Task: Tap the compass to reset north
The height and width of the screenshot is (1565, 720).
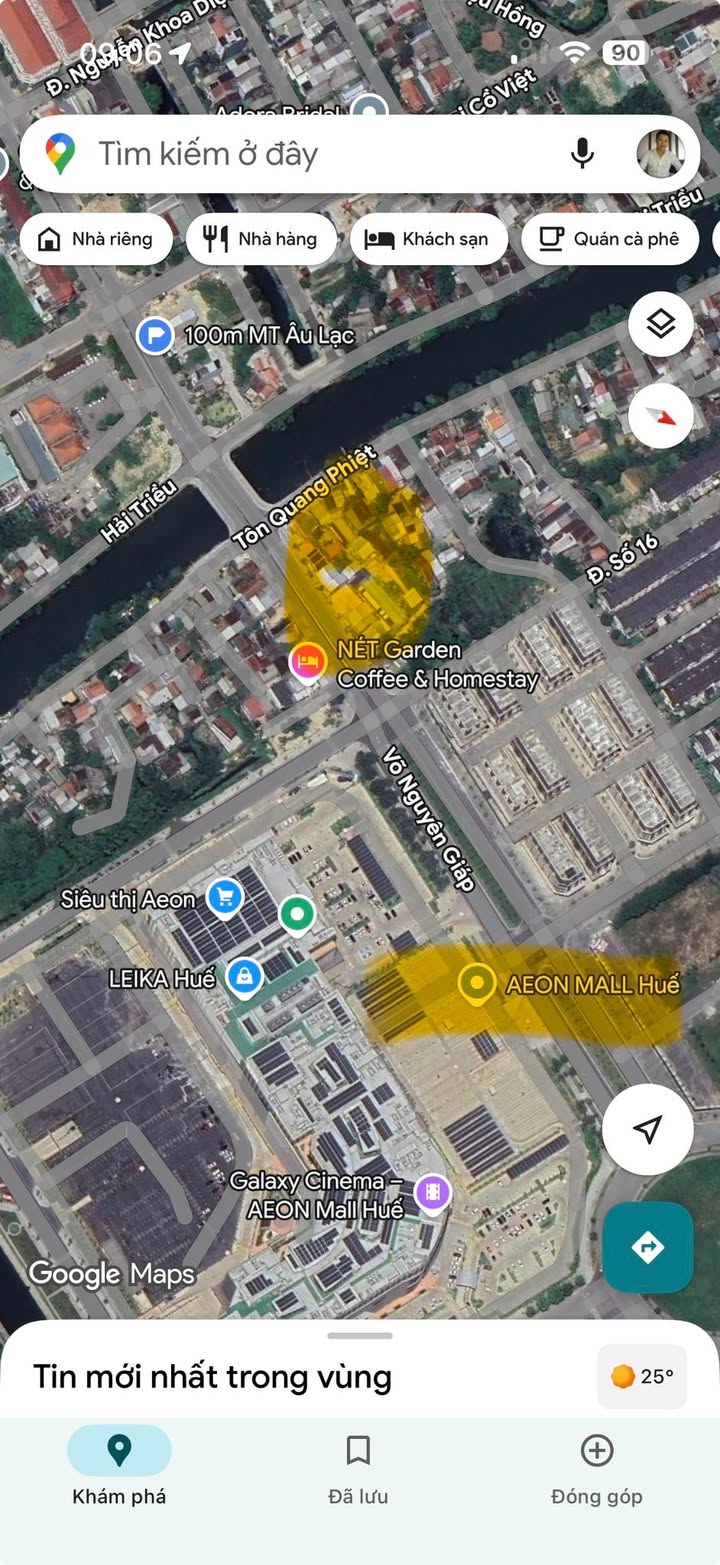Action: click(661, 415)
